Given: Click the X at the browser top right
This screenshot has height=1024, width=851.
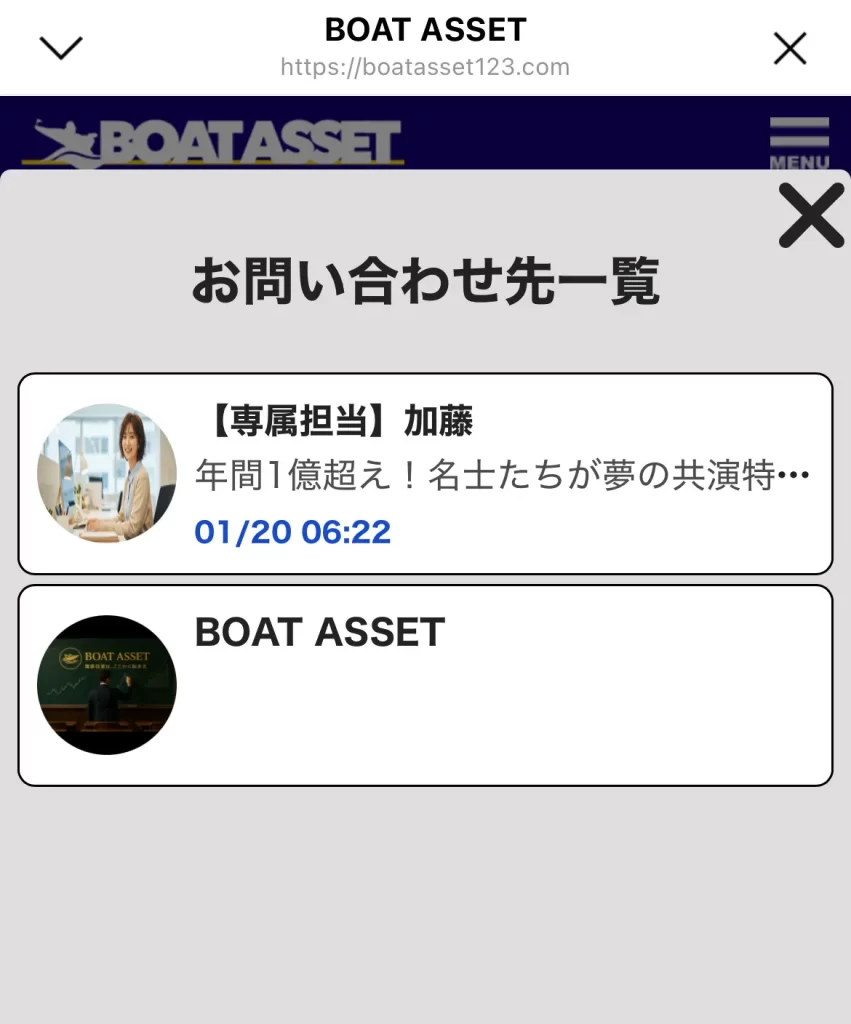Looking at the screenshot, I should coord(789,47).
